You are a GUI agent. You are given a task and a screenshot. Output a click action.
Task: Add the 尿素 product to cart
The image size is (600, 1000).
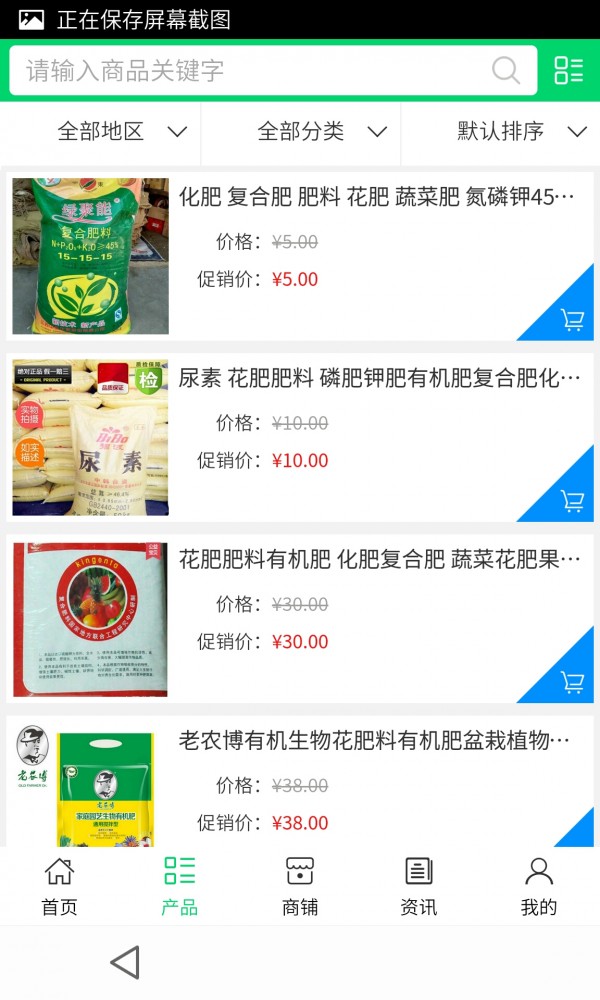pyautogui.click(x=572, y=501)
